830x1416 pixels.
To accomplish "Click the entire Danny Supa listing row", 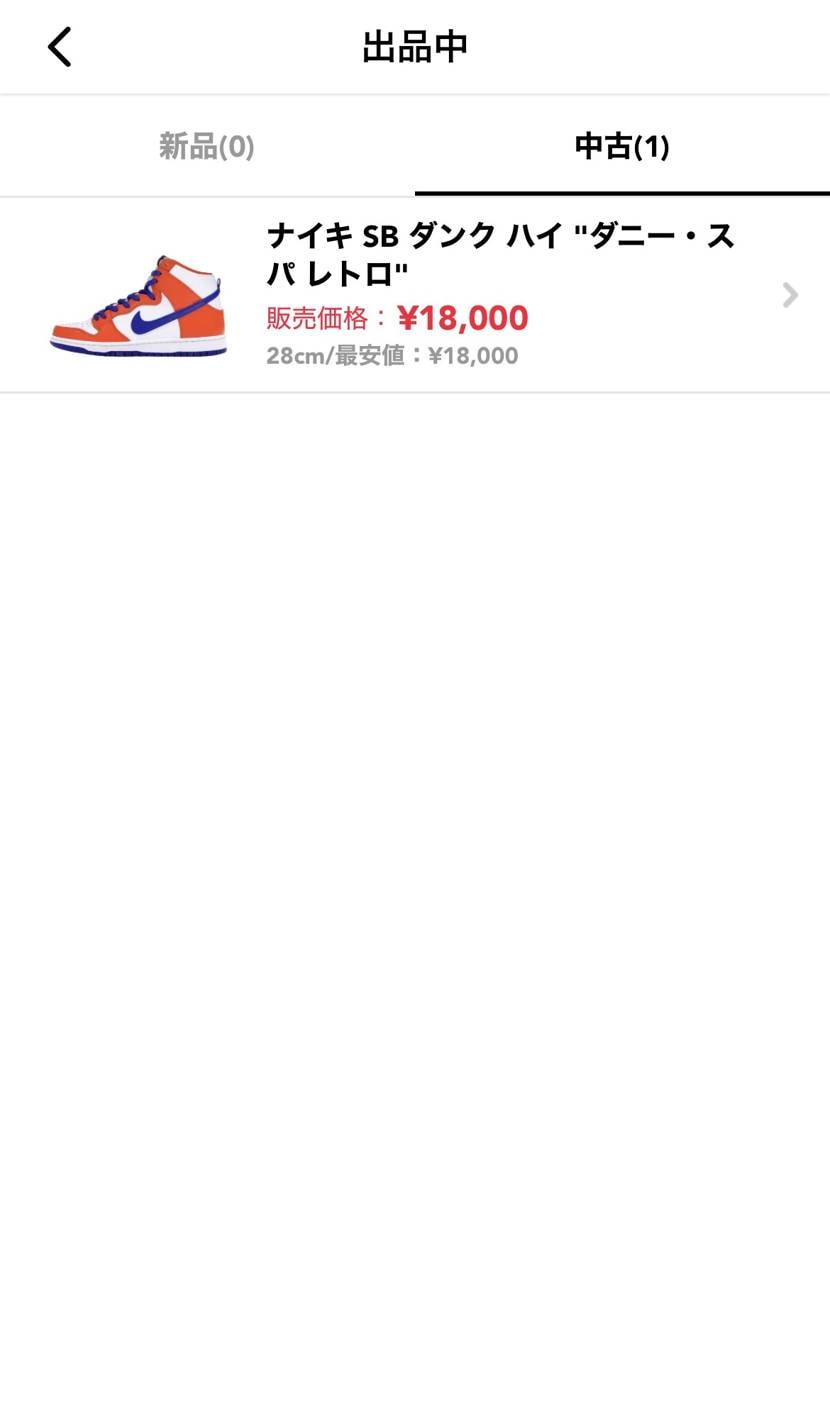I will coord(415,294).
